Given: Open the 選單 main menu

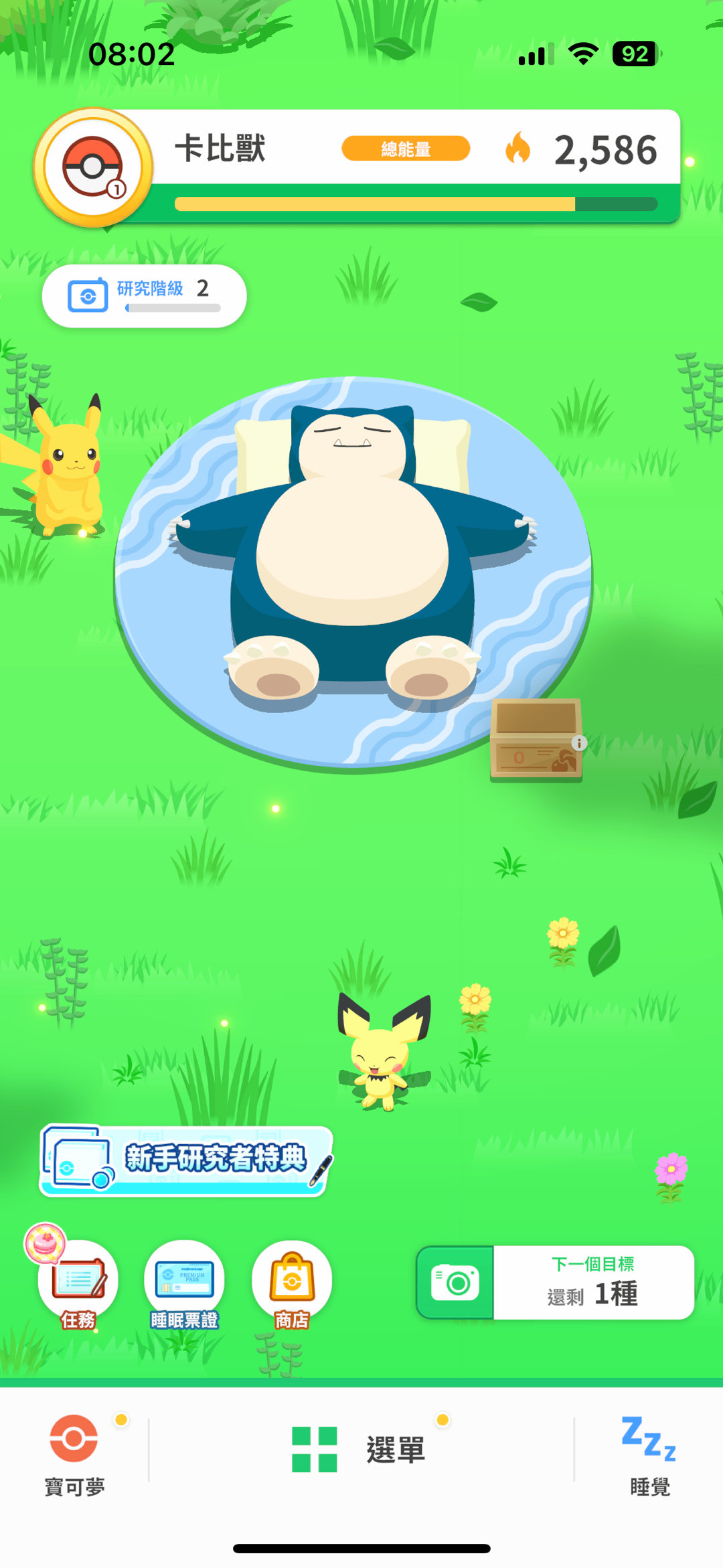Looking at the screenshot, I should pos(360,1450).
